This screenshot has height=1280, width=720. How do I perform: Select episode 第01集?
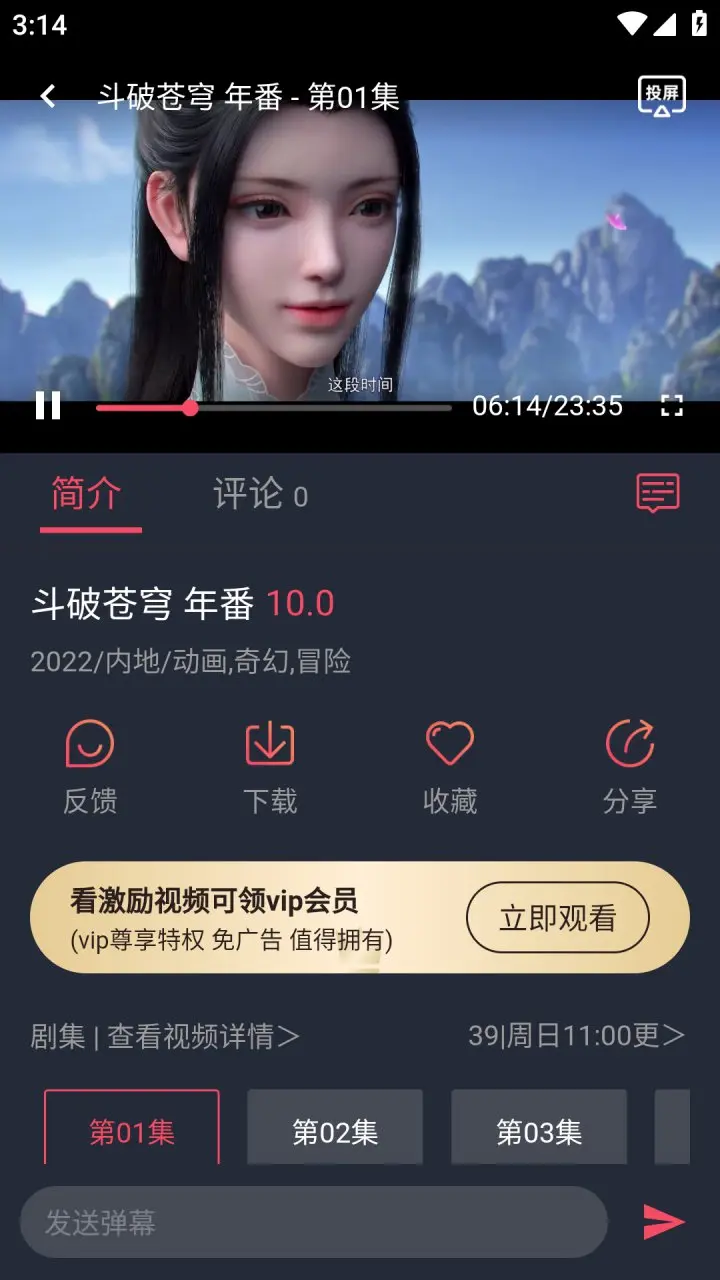coord(132,1130)
